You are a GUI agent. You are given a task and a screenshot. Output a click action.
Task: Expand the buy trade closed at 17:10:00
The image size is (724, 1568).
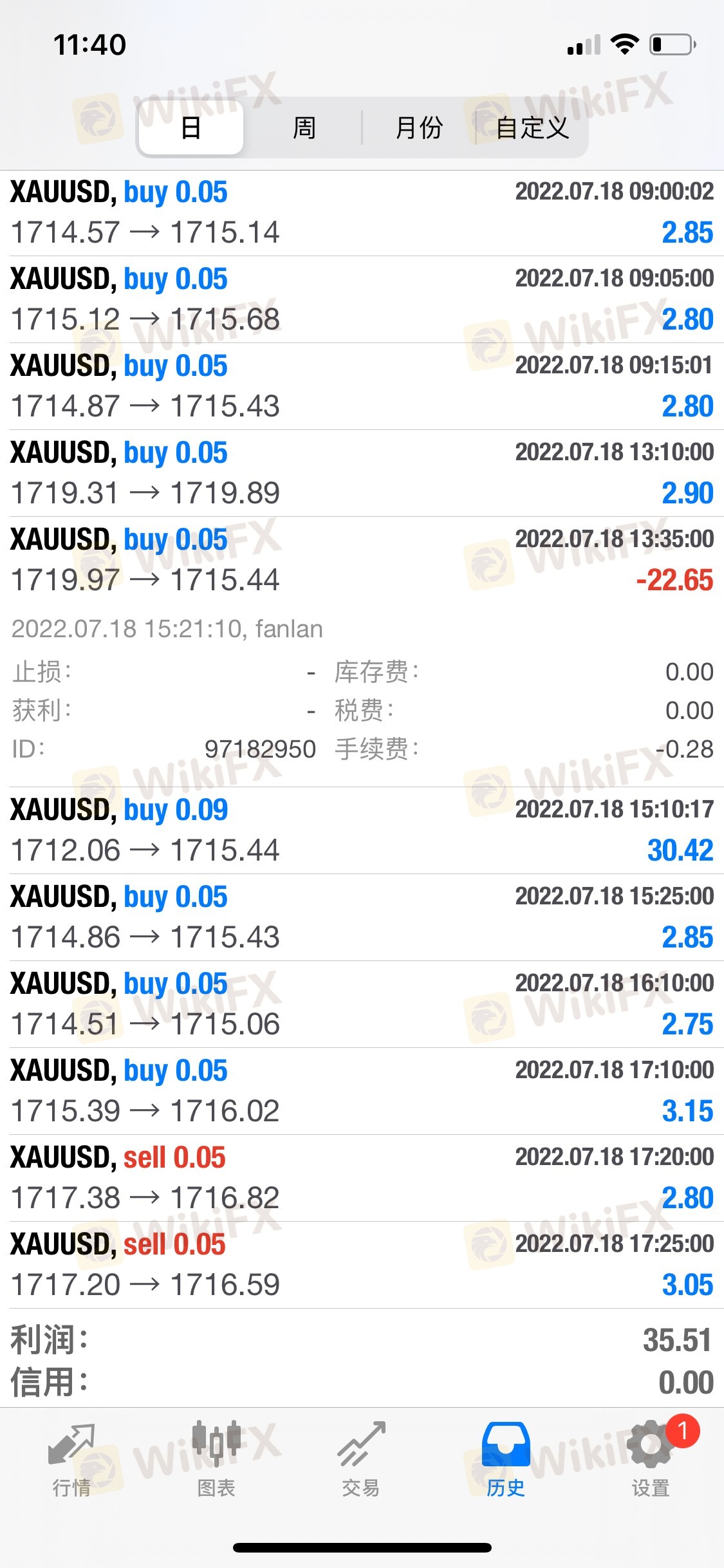click(x=362, y=1091)
